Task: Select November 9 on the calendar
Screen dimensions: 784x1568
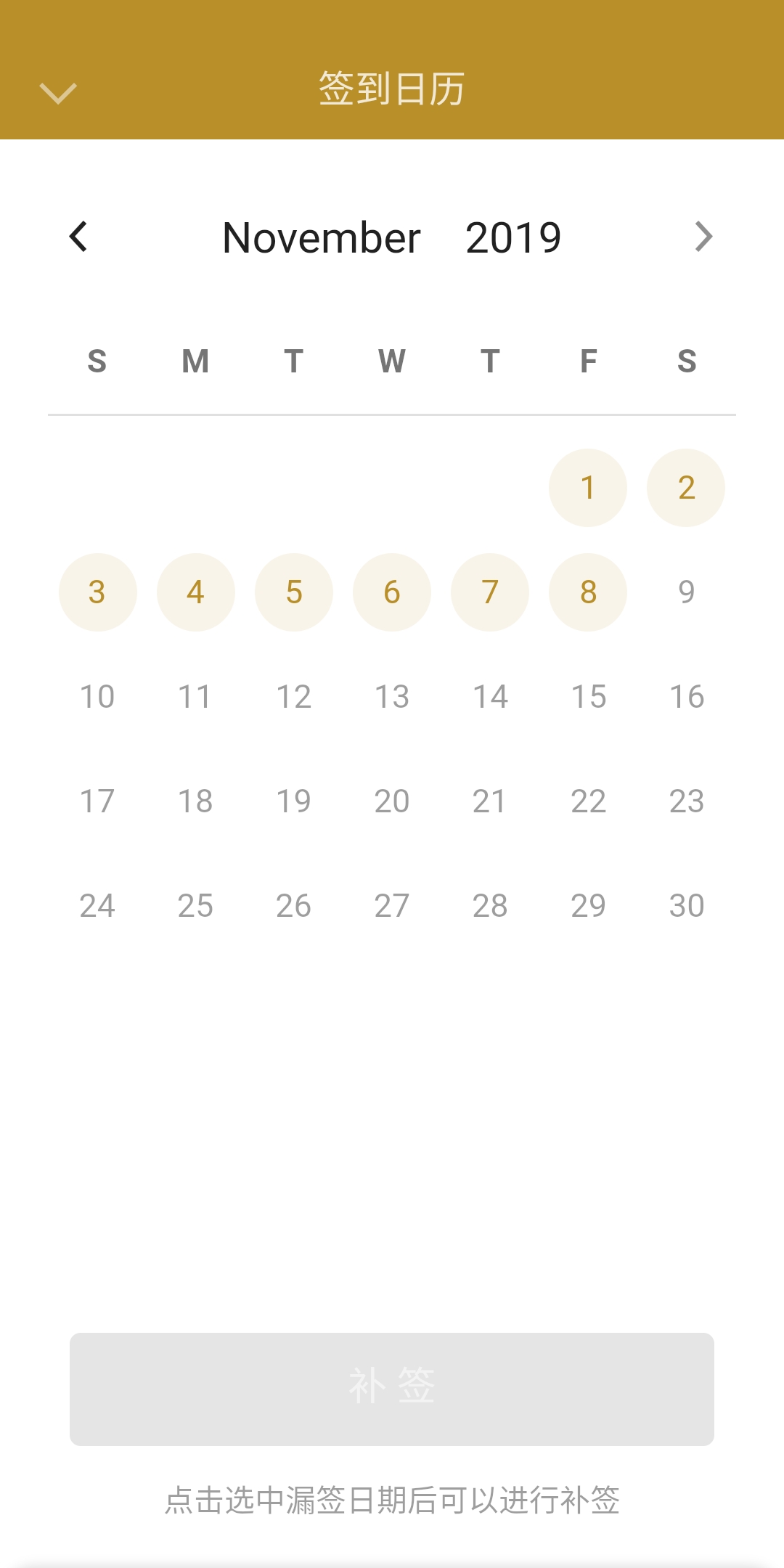Action: click(x=686, y=592)
